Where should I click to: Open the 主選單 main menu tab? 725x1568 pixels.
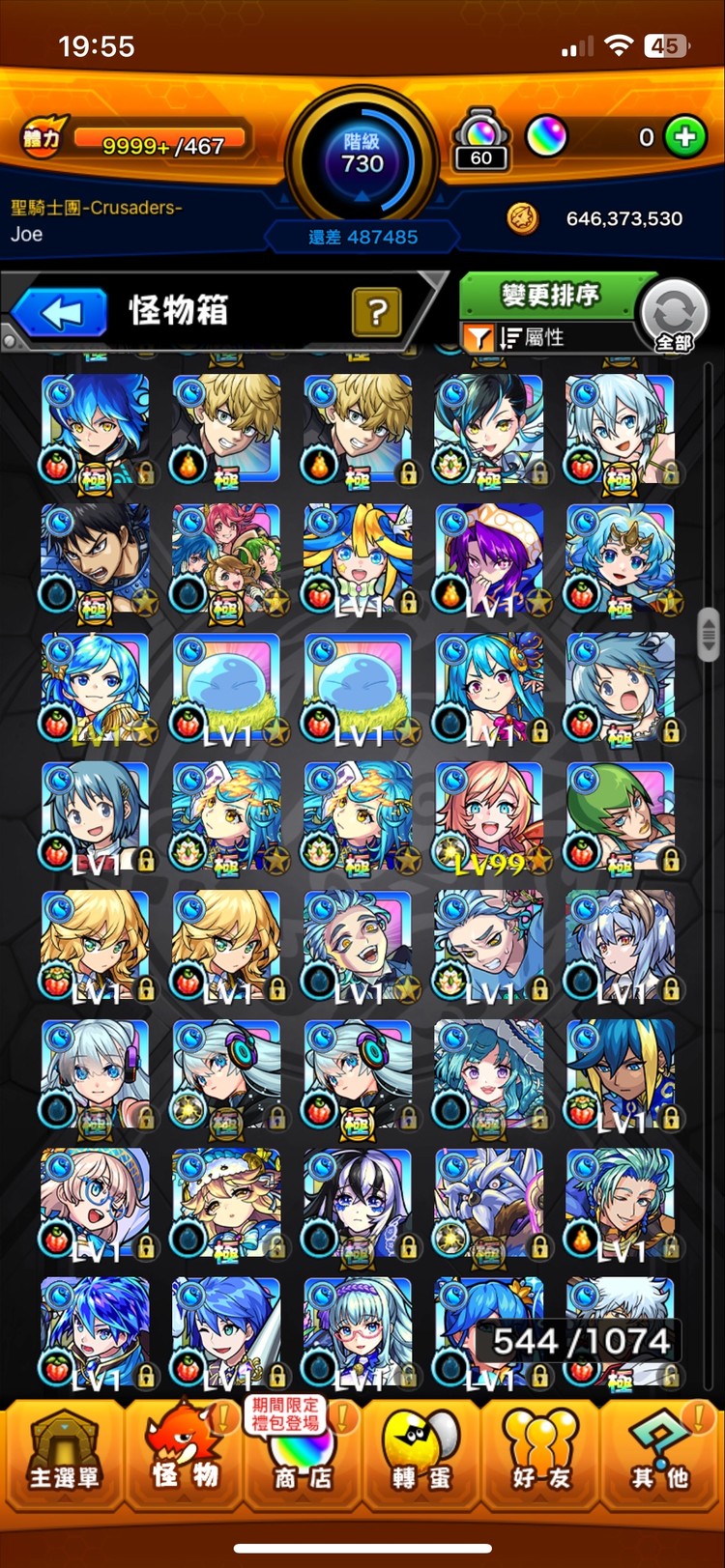coord(63,1455)
